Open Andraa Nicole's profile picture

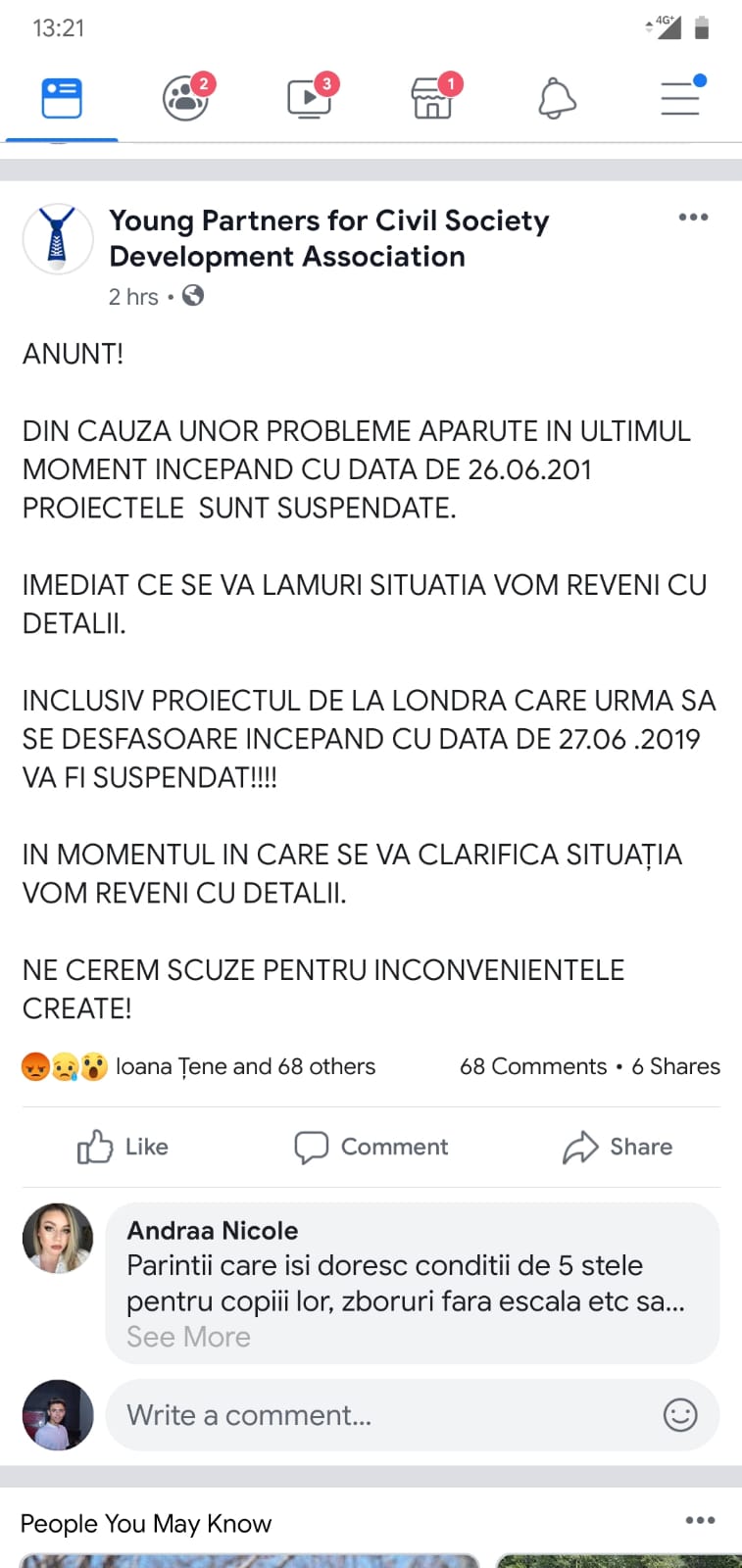[58, 1239]
